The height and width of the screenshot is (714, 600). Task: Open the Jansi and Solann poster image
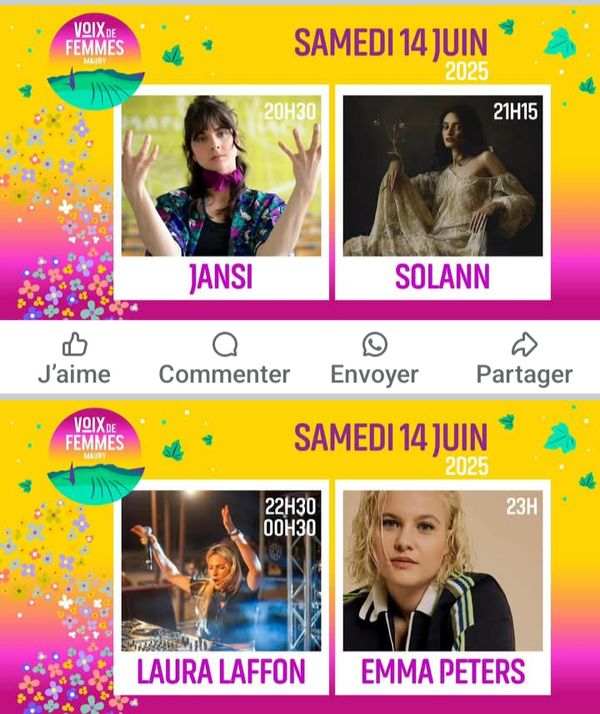coord(300,160)
